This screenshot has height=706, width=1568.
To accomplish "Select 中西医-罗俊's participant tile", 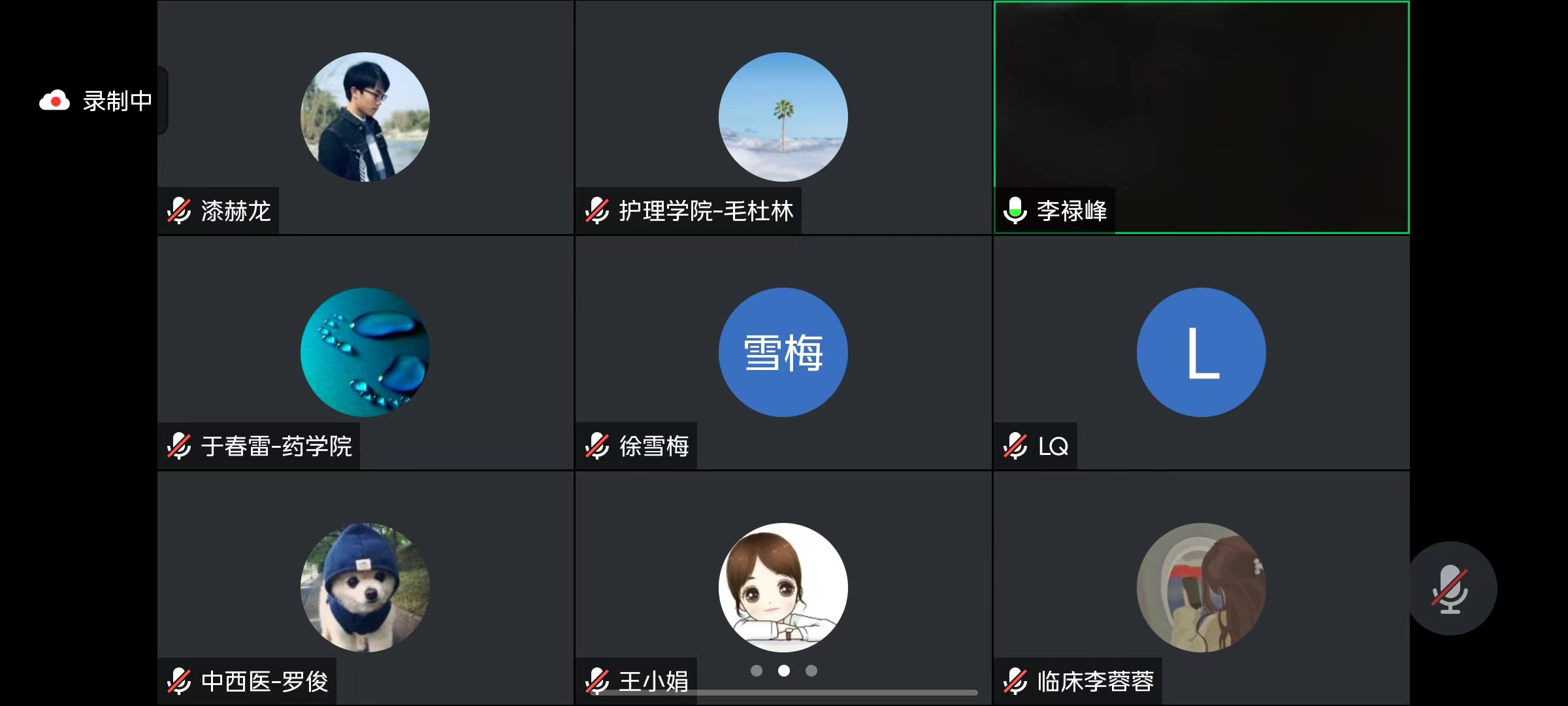I will [x=365, y=587].
